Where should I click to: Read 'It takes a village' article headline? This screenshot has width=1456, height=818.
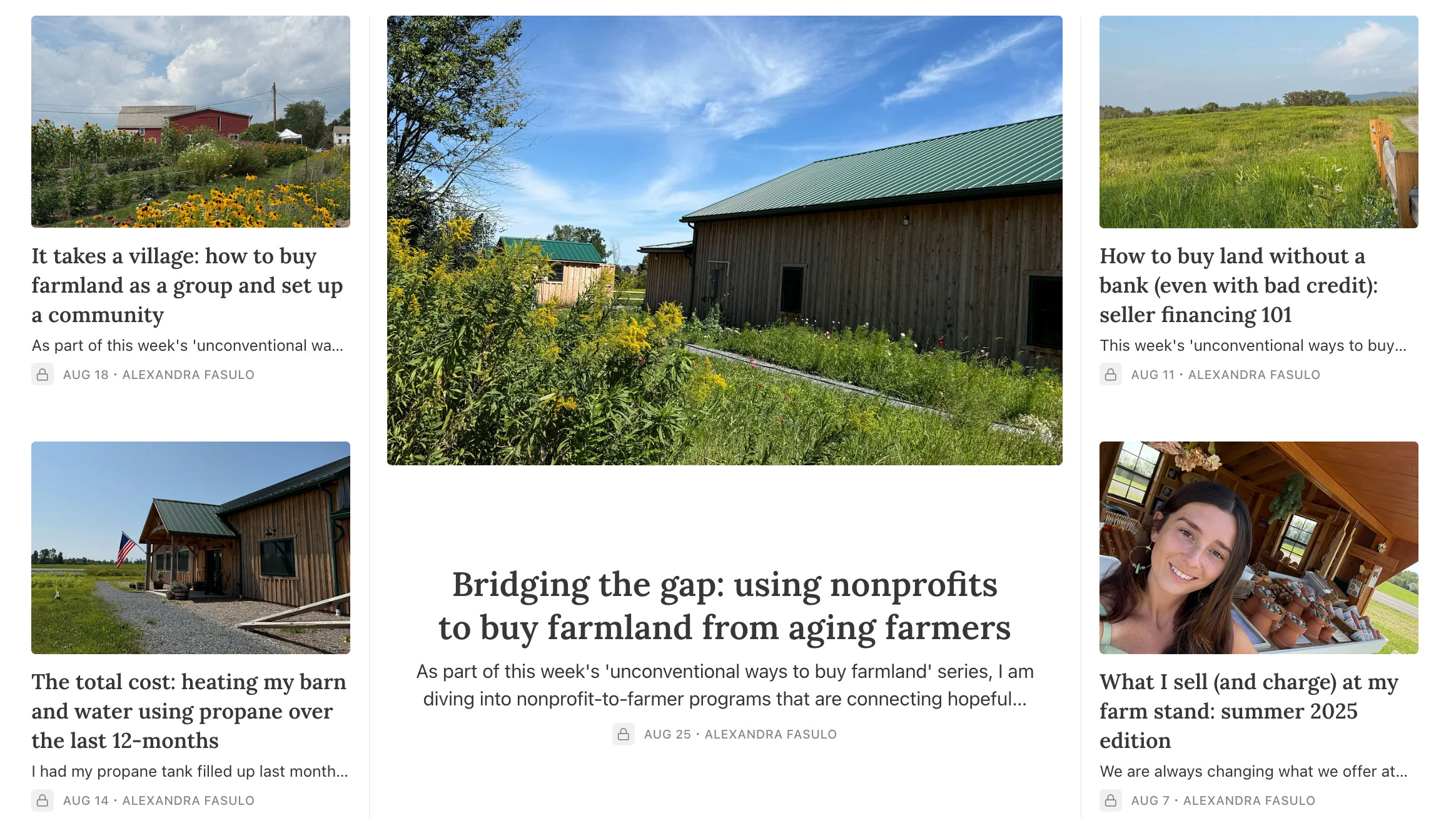187,285
